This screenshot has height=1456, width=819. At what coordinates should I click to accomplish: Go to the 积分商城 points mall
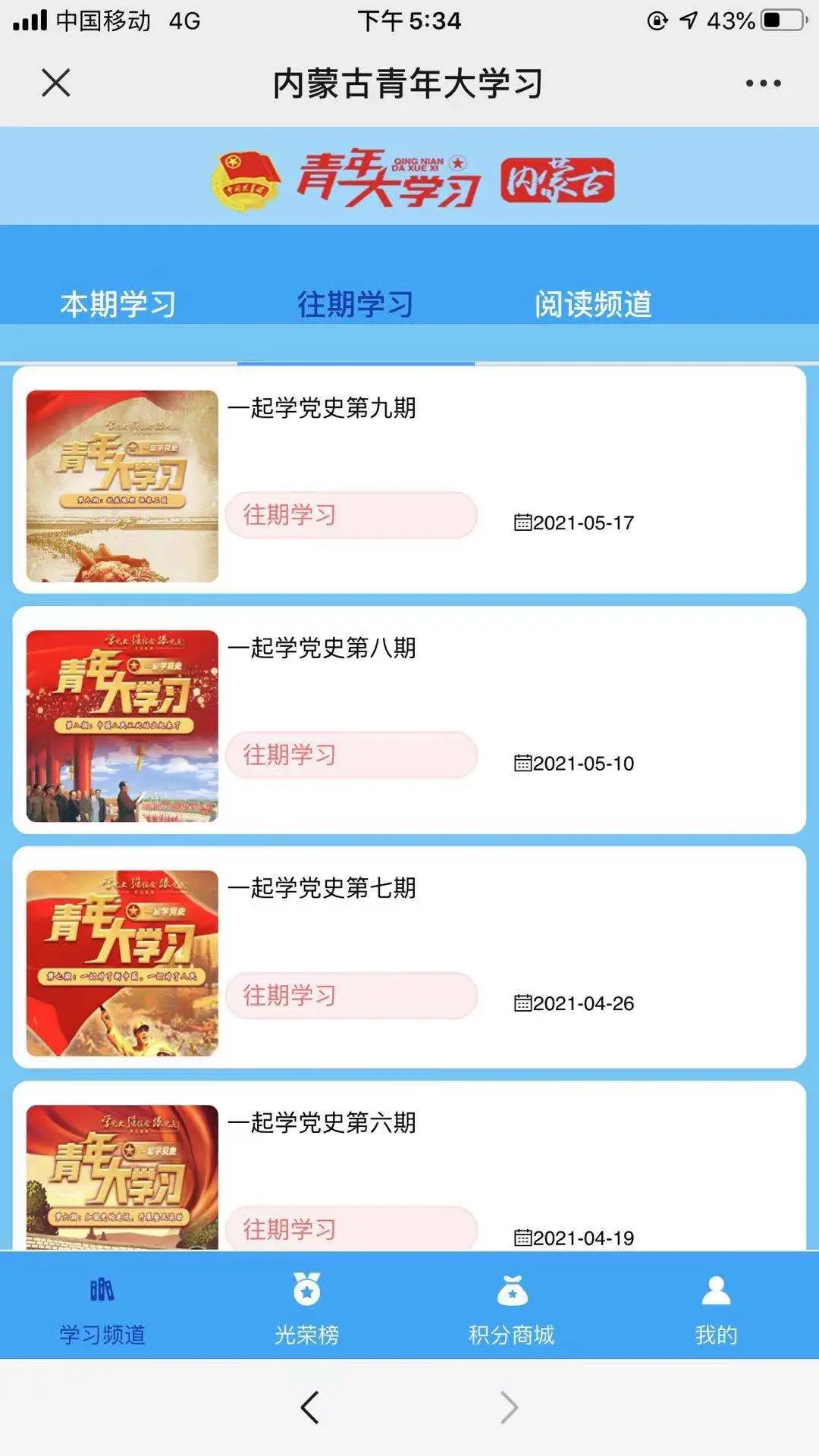512,1307
